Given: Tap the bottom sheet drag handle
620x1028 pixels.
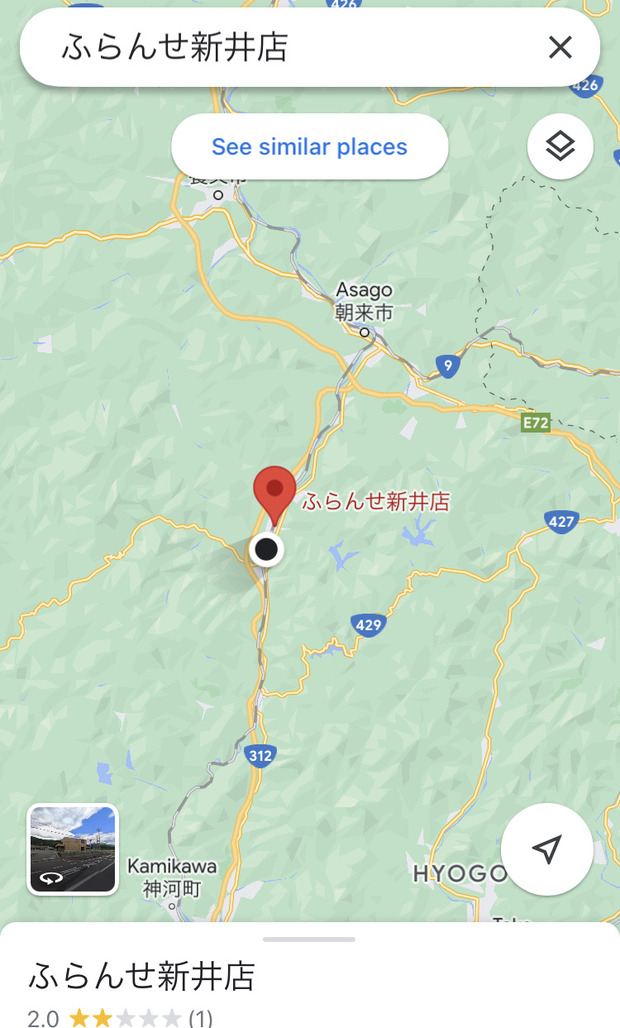Looking at the screenshot, I should tap(310, 939).
